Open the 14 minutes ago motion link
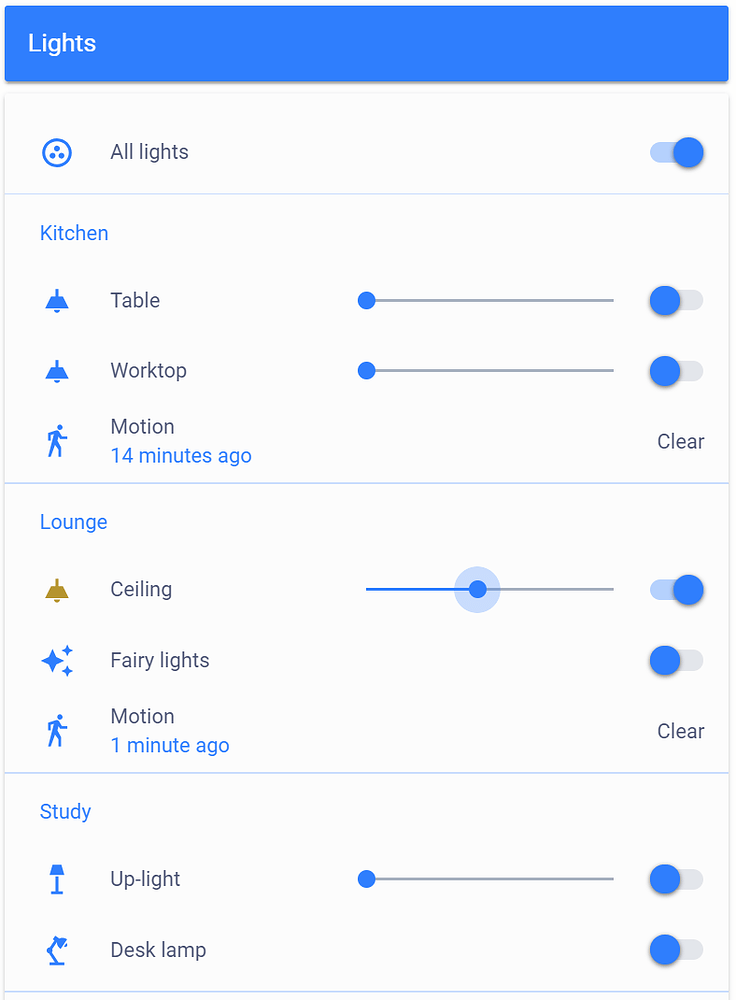Image resolution: width=736 pixels, height=1000 pixels. pyautogui.click(x=181, y=455)
